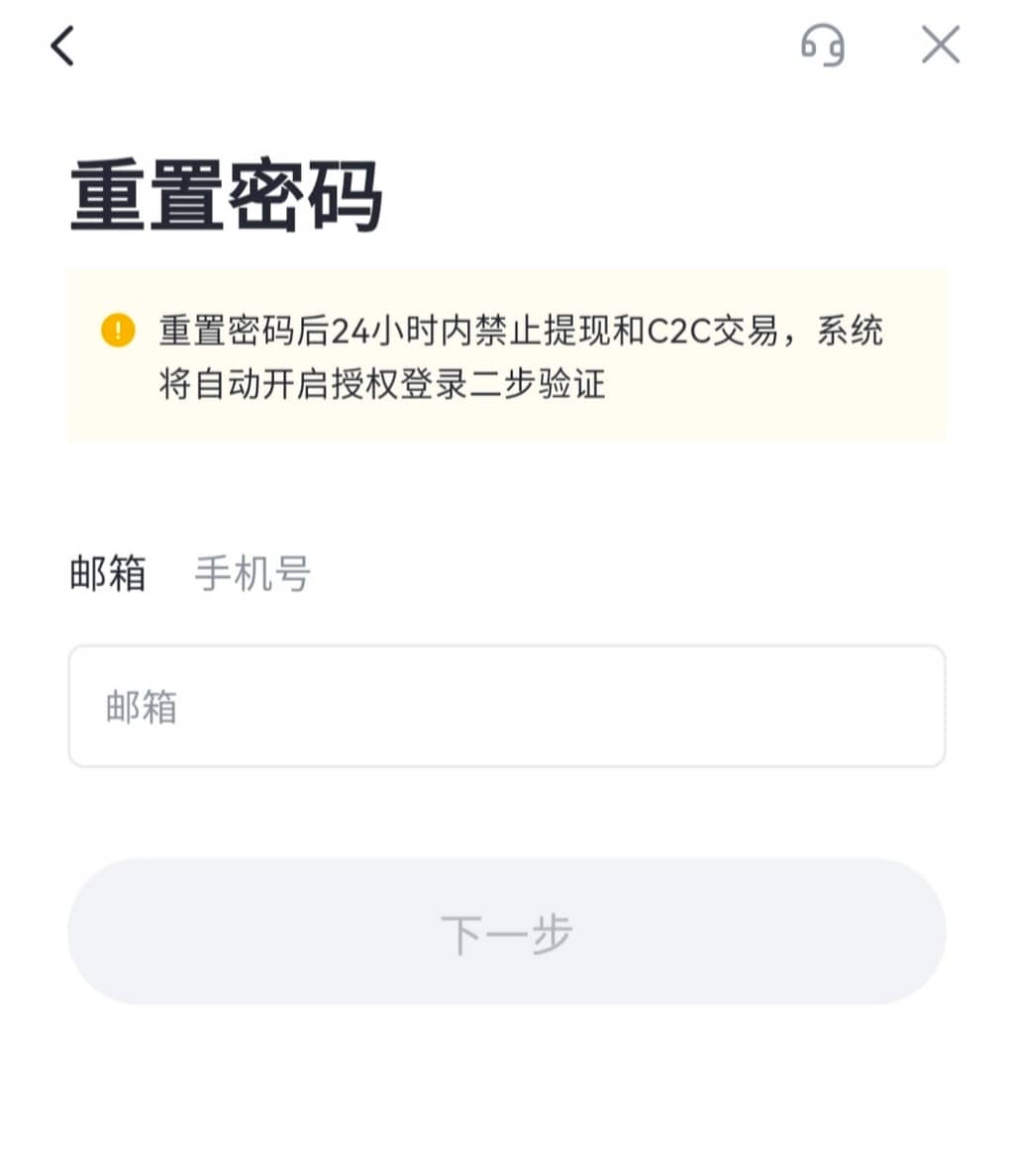Go back using the top-left arrow
This screenshot has height=1176, width=1014.
[x=62, y=46]
